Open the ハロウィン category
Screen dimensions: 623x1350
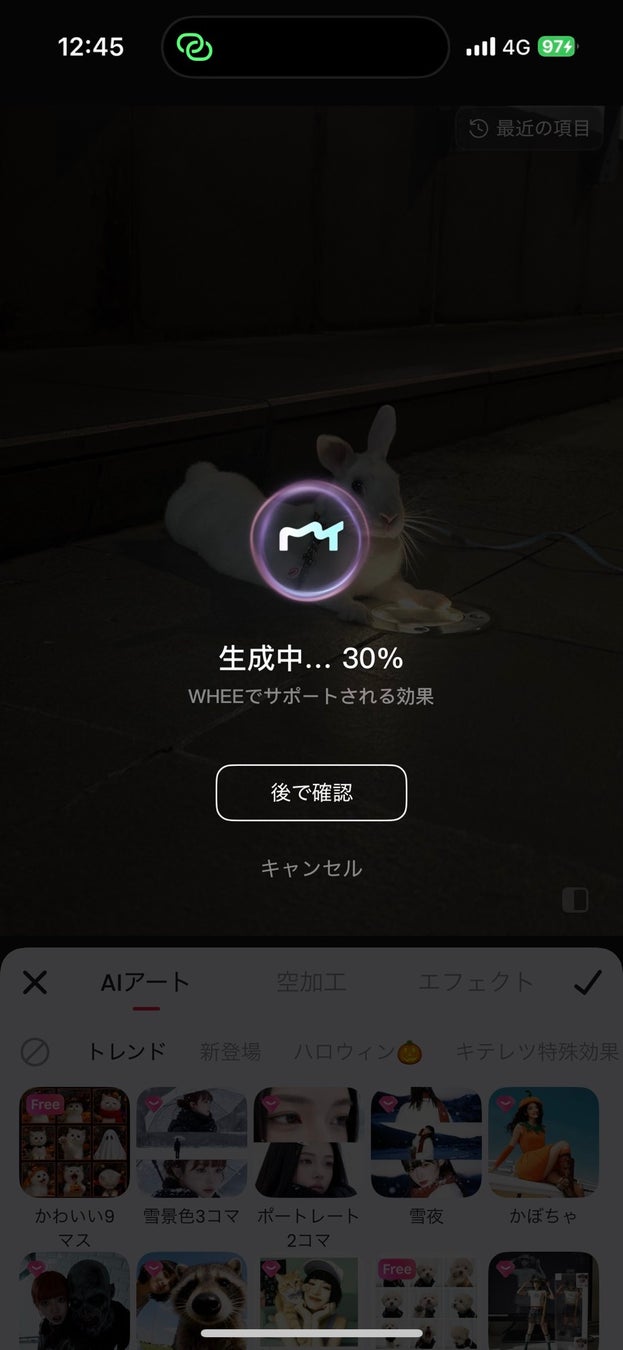(x=357, y=1052)
